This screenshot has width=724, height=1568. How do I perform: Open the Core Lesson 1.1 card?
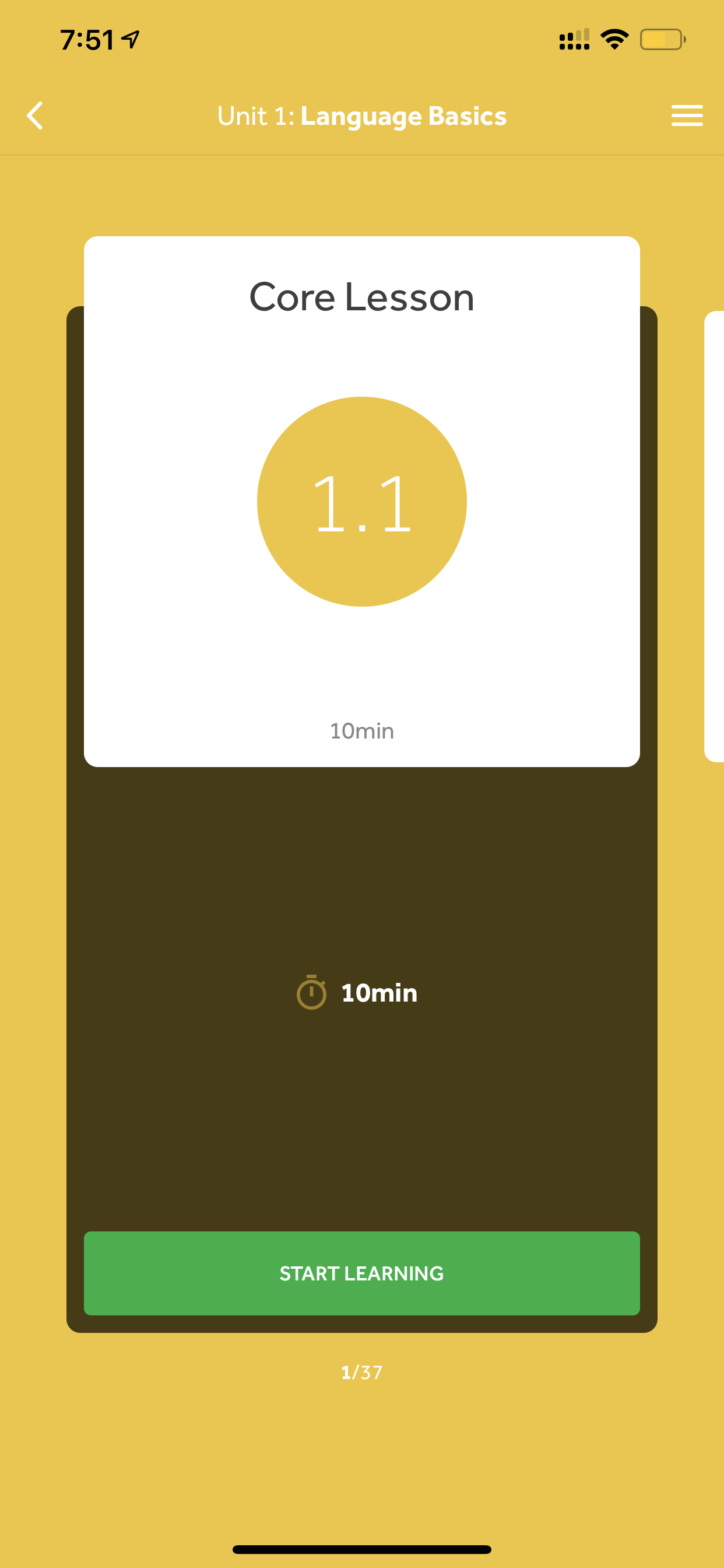[362, 501]
